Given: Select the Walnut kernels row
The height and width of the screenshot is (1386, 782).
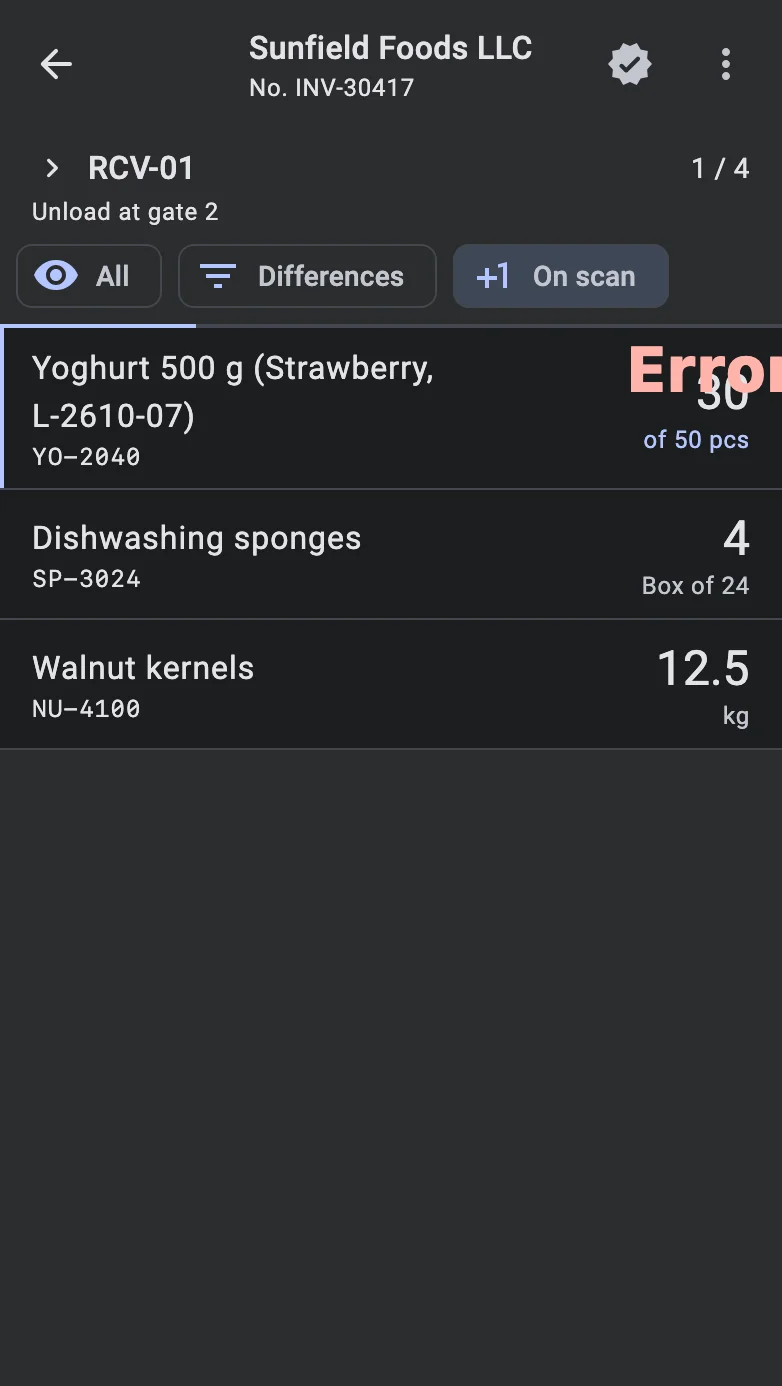Looking at the screenshot, I should [391, 685].
